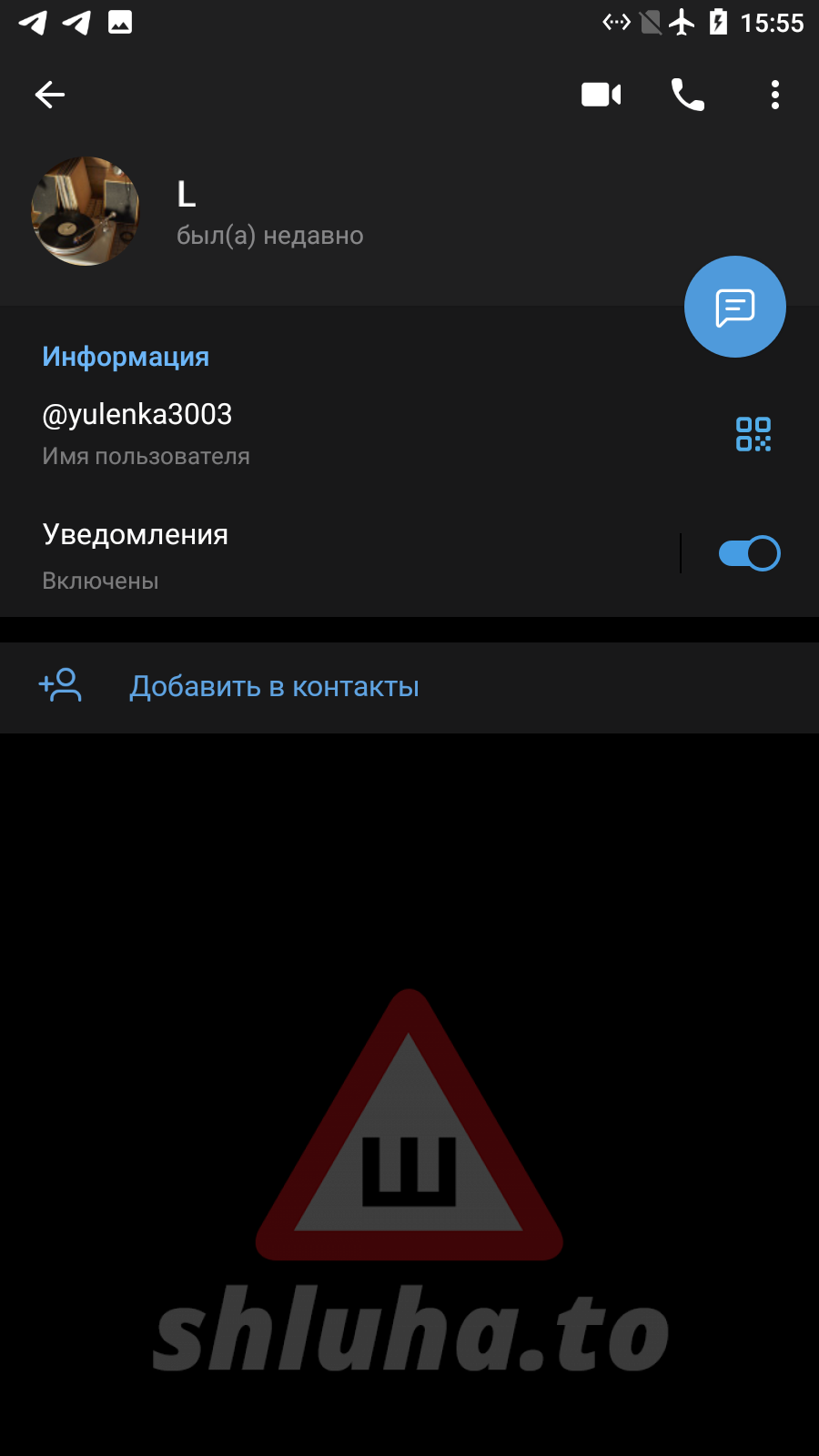
Task: Open the three-dot overflow menu
Action: click(774, 95)
